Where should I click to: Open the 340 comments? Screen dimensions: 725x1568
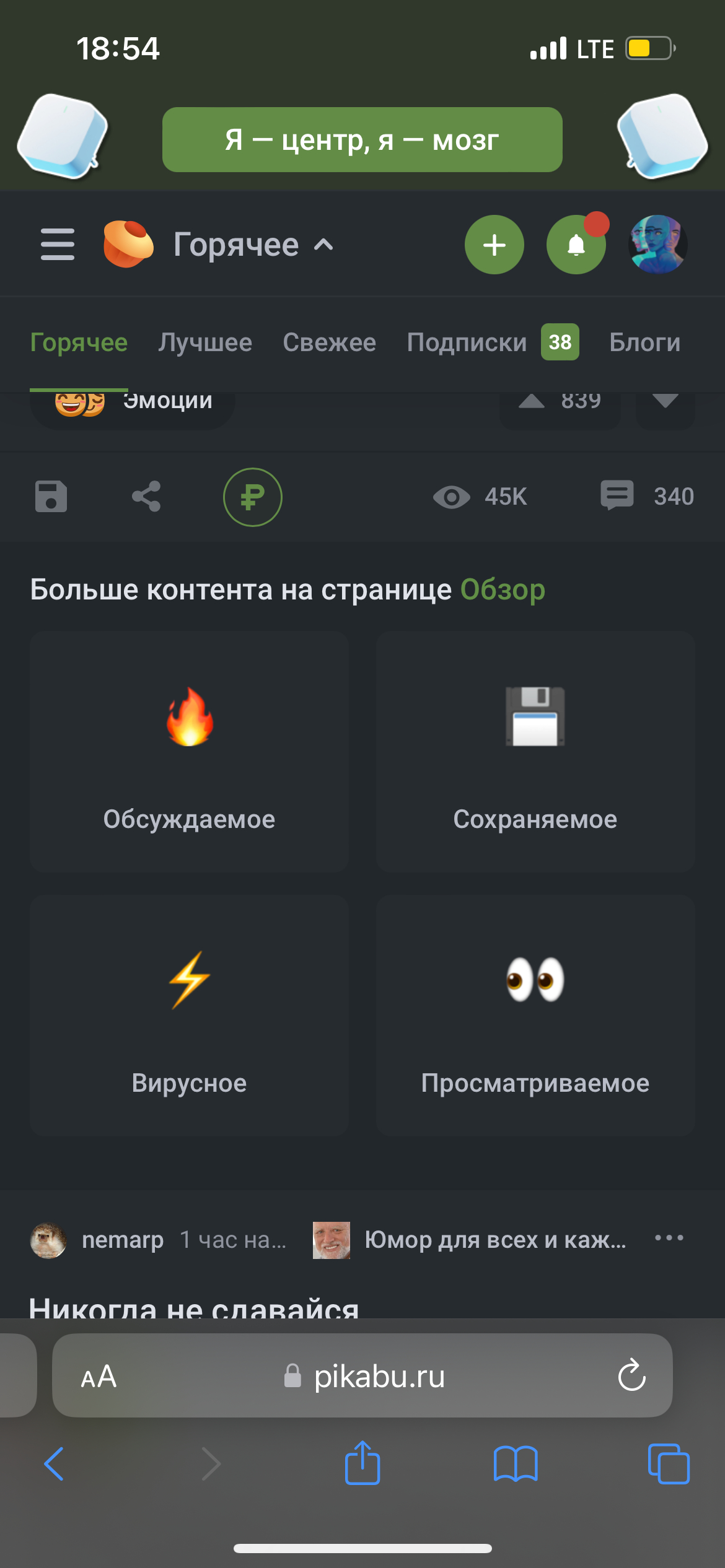pyautogui.click(x=648, y=497)
